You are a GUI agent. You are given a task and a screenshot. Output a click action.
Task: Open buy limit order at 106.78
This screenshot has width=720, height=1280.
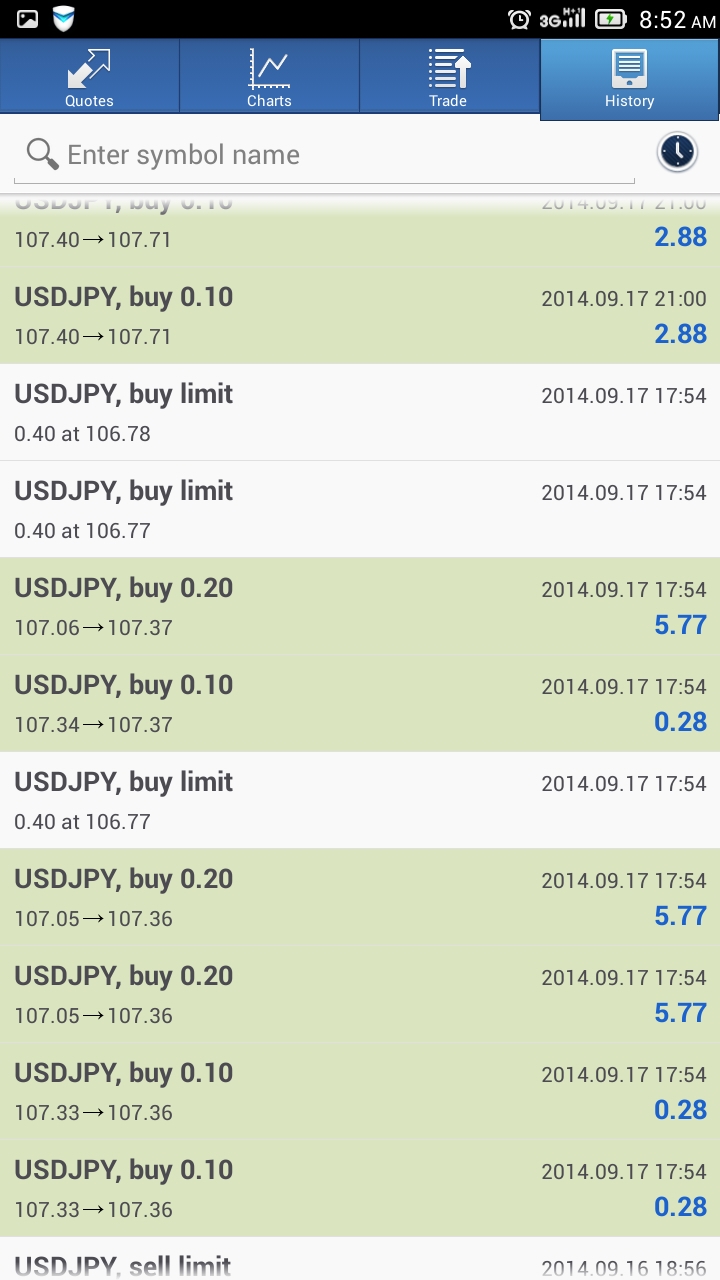[x=360, y=412]
